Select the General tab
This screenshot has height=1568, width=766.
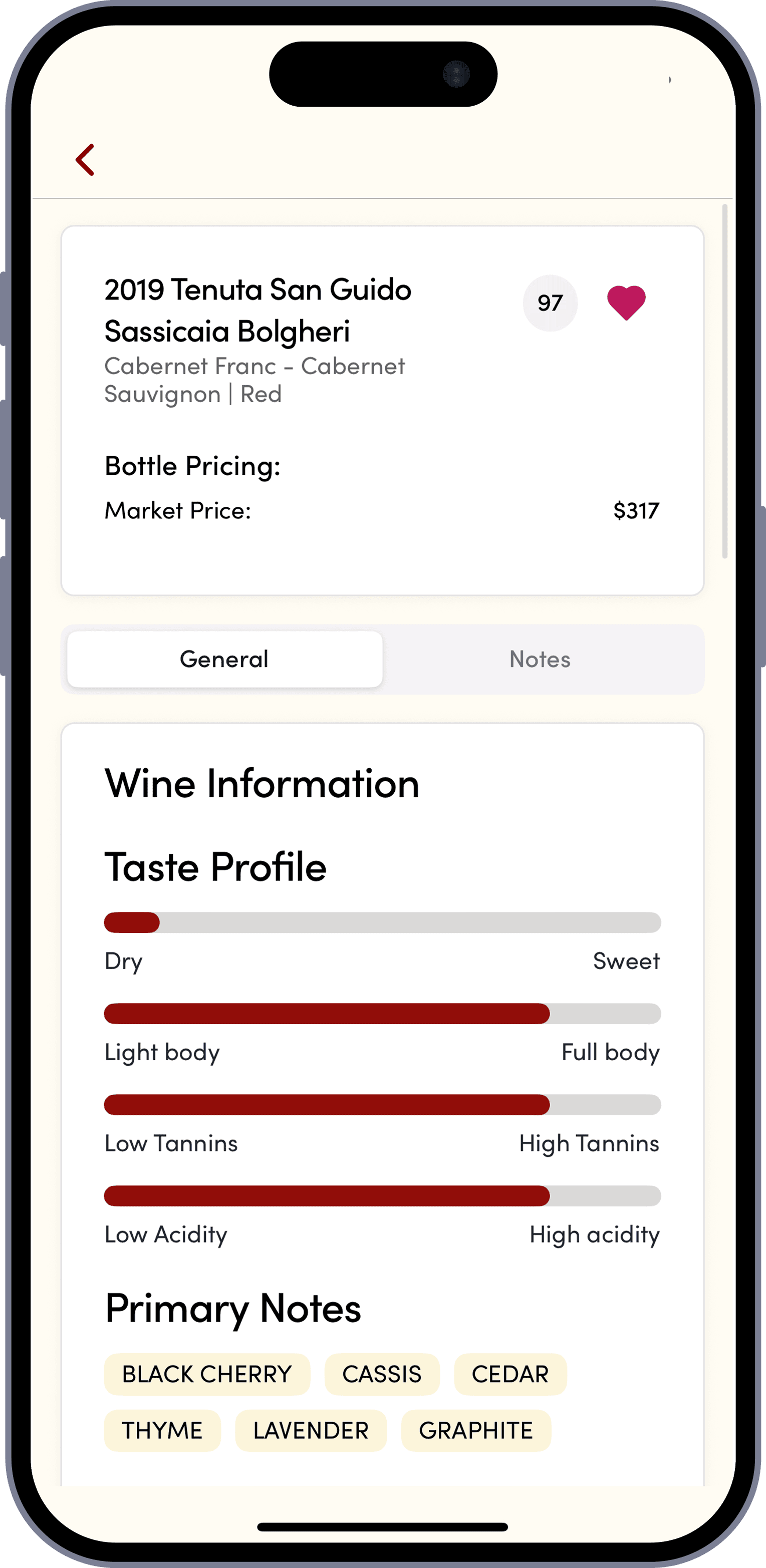pyautogui.click(x=223, y=659)
